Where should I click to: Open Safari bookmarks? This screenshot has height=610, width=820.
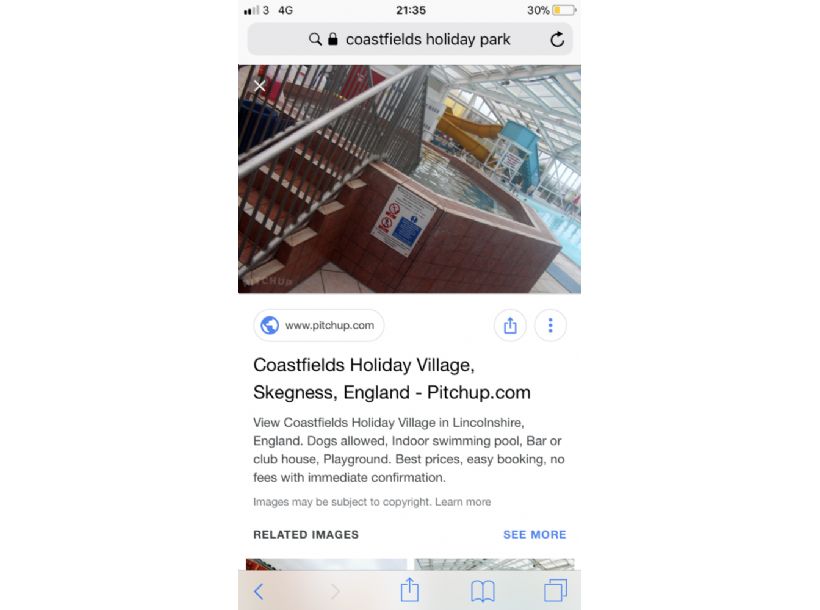482,591
